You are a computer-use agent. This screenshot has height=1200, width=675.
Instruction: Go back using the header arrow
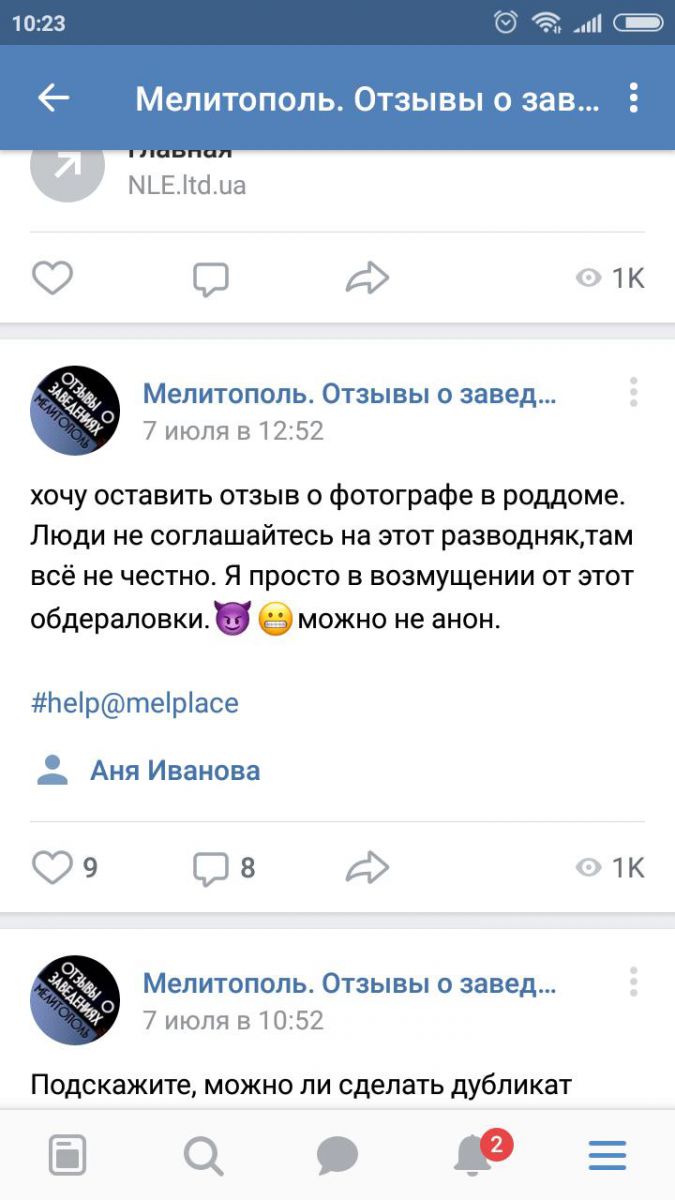click(x=53, y=98)
